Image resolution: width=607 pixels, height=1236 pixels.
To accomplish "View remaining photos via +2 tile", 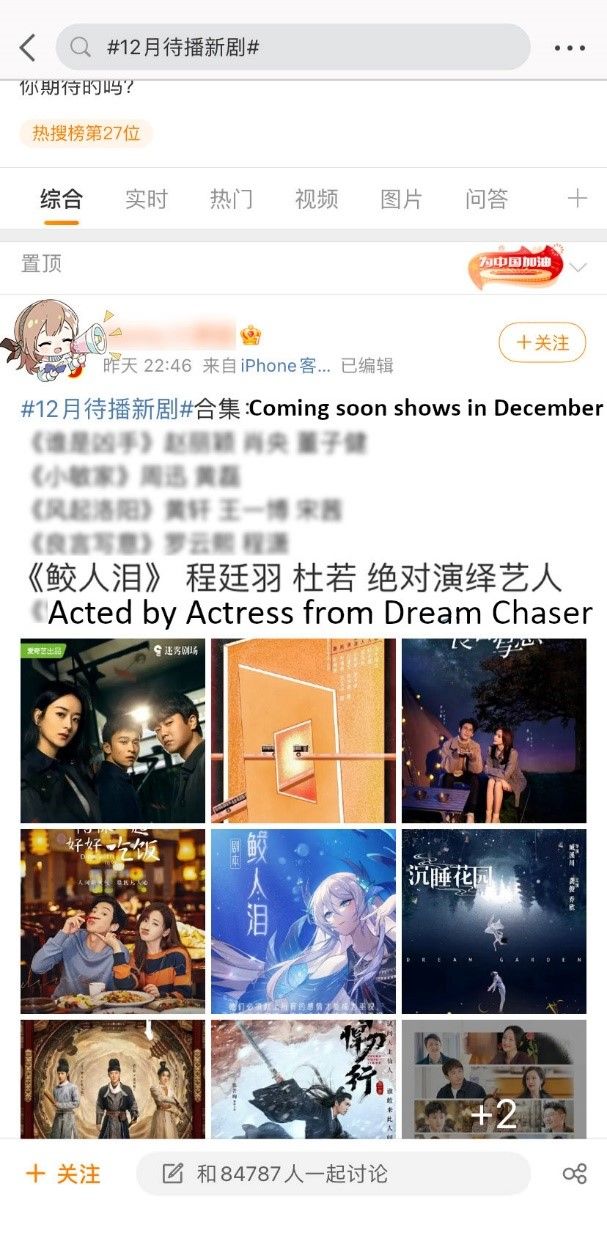I will pos(494,1080).
